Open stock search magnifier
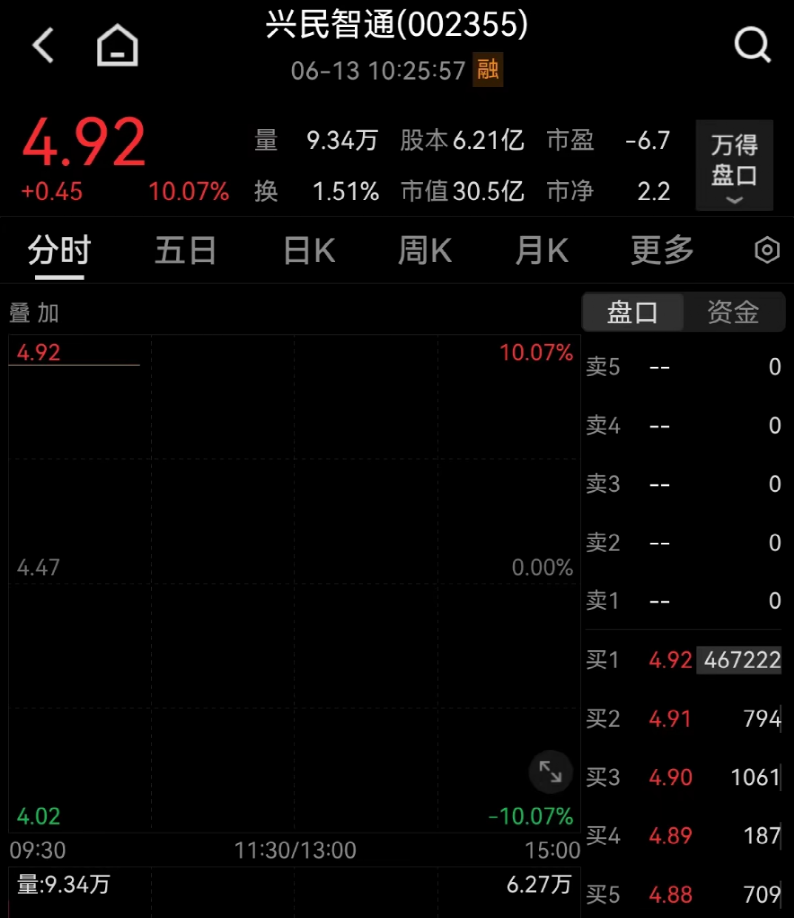This screenshot has width=794, height=918. coord(752,44)
